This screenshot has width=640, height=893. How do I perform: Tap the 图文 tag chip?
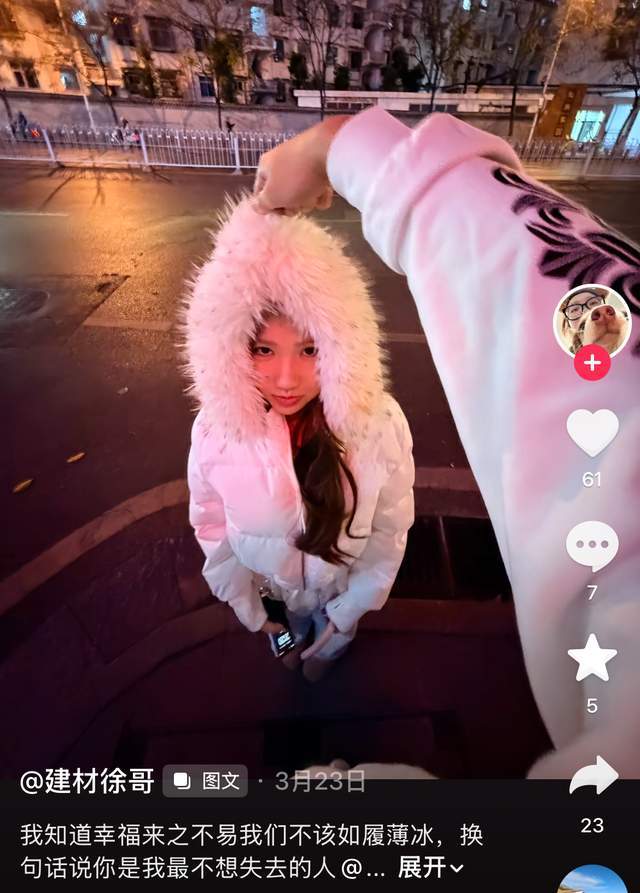click(206, 781)
